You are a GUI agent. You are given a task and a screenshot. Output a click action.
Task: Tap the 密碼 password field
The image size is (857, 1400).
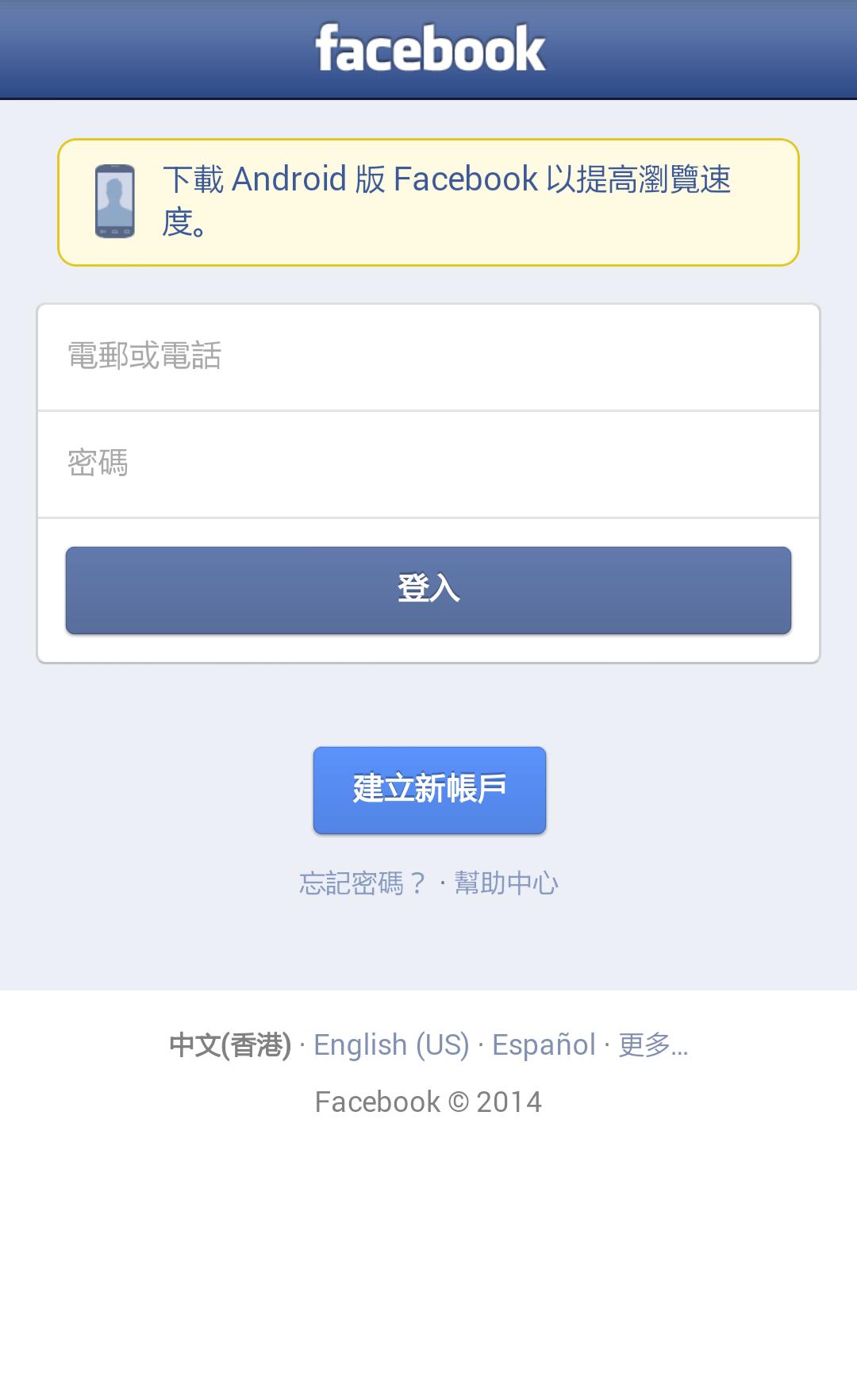428,463
